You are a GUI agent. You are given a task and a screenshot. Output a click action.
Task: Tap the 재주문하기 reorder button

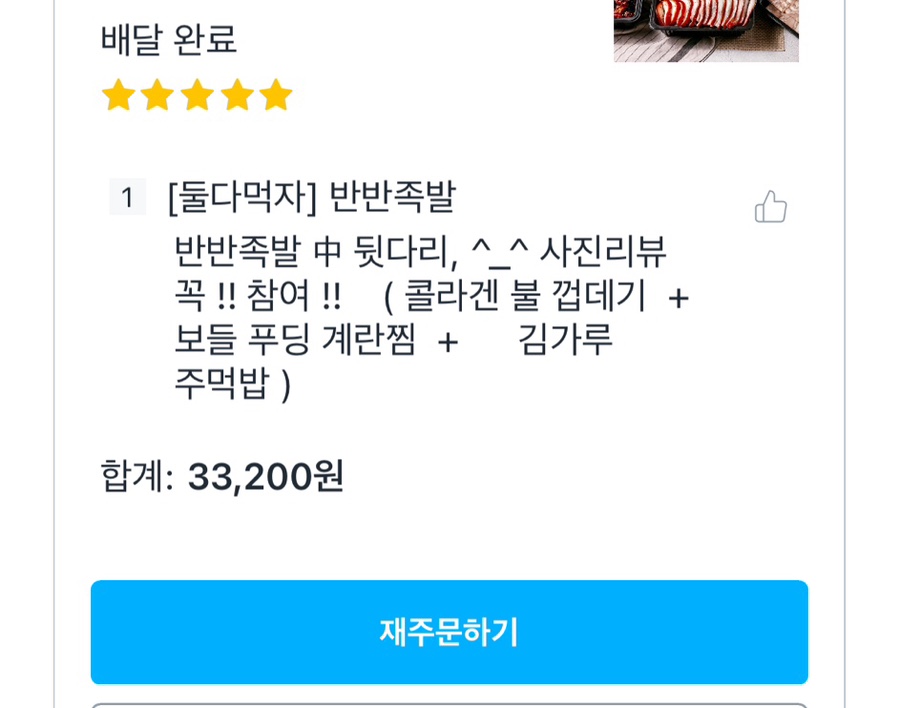[449, 632]
